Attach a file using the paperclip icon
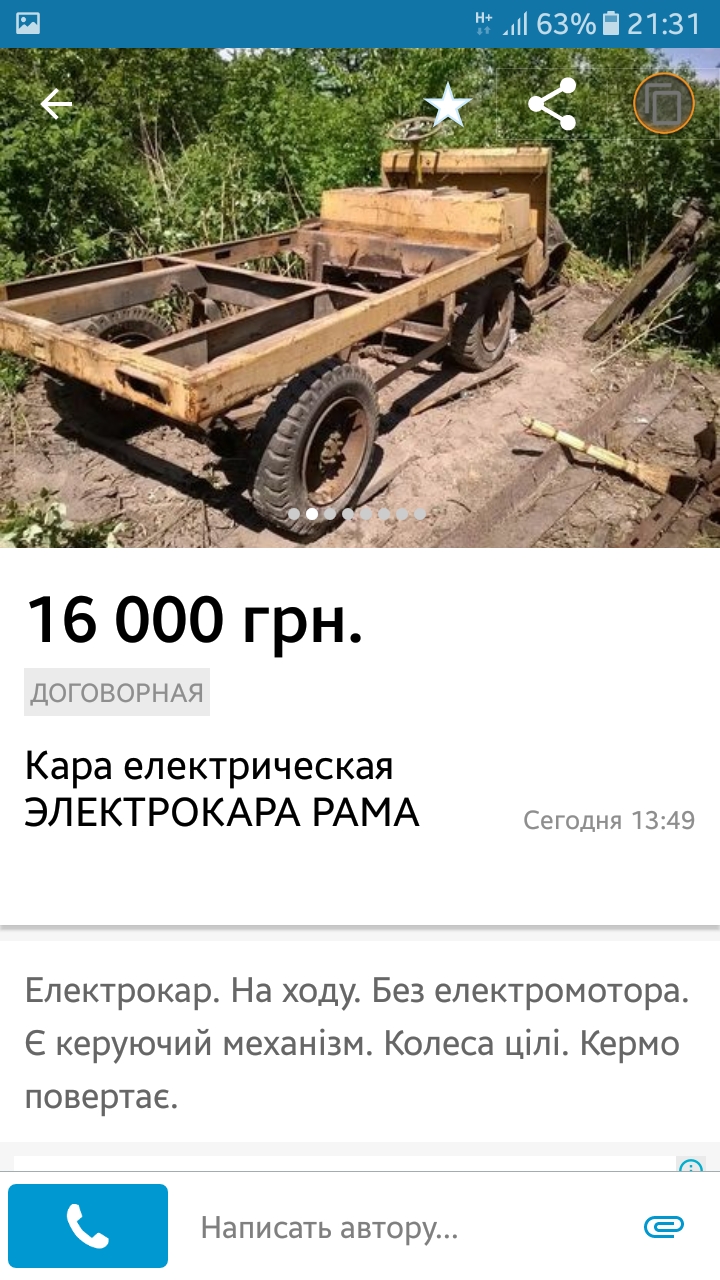The height and width of the screenshot is (1280, 720). 663,1226
